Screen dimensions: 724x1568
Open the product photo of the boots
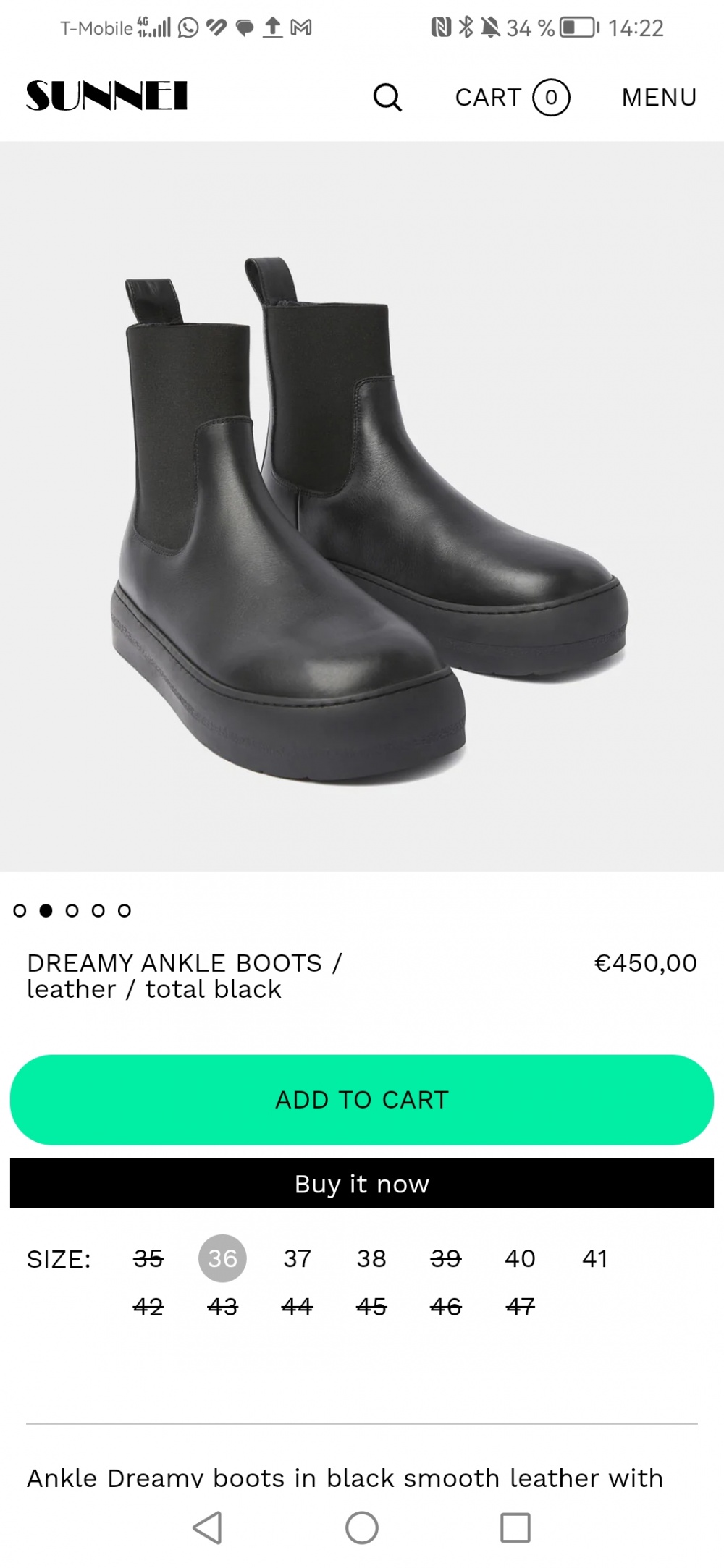[362, 507]
